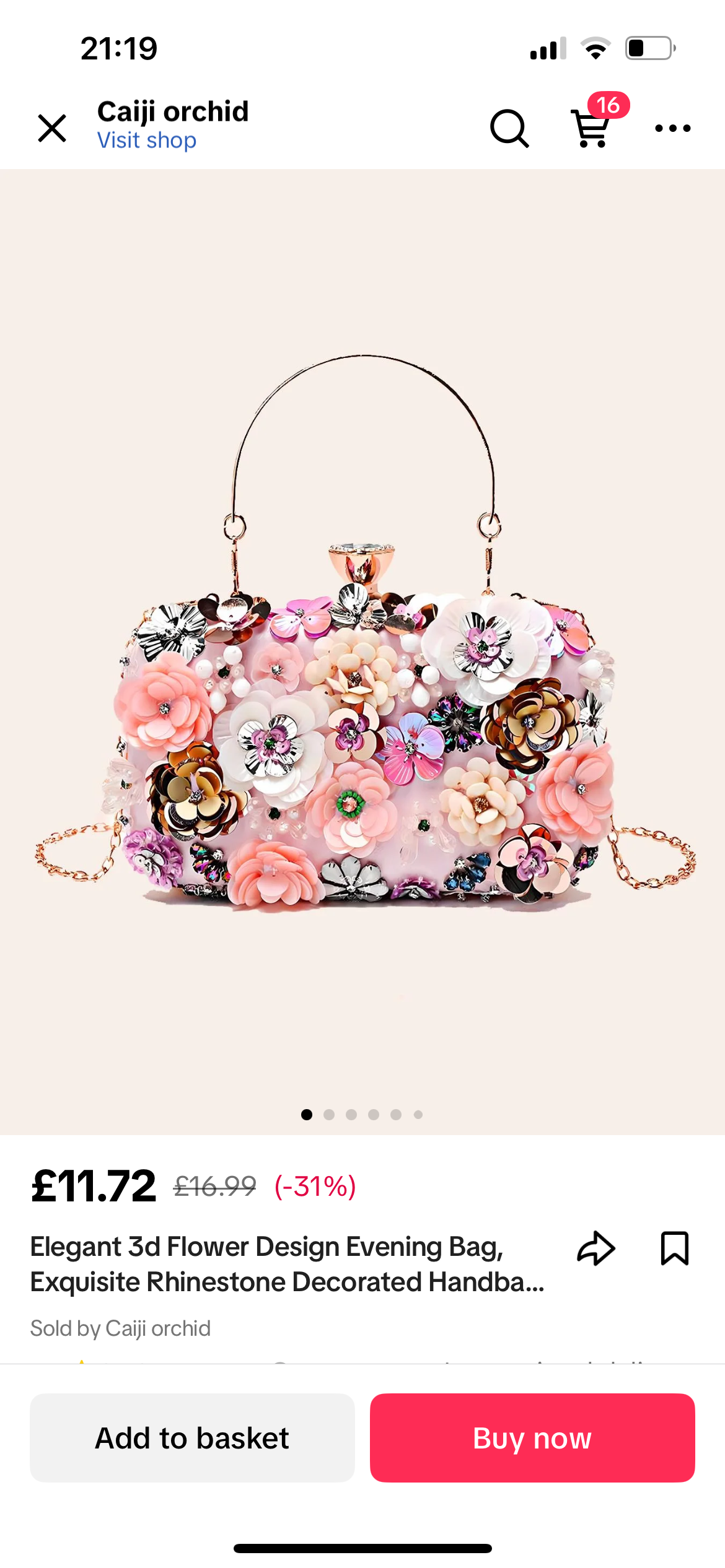Tap Buy now
The width and height of the screenshot is (725, 1568).
click(x=532, y=1437)
